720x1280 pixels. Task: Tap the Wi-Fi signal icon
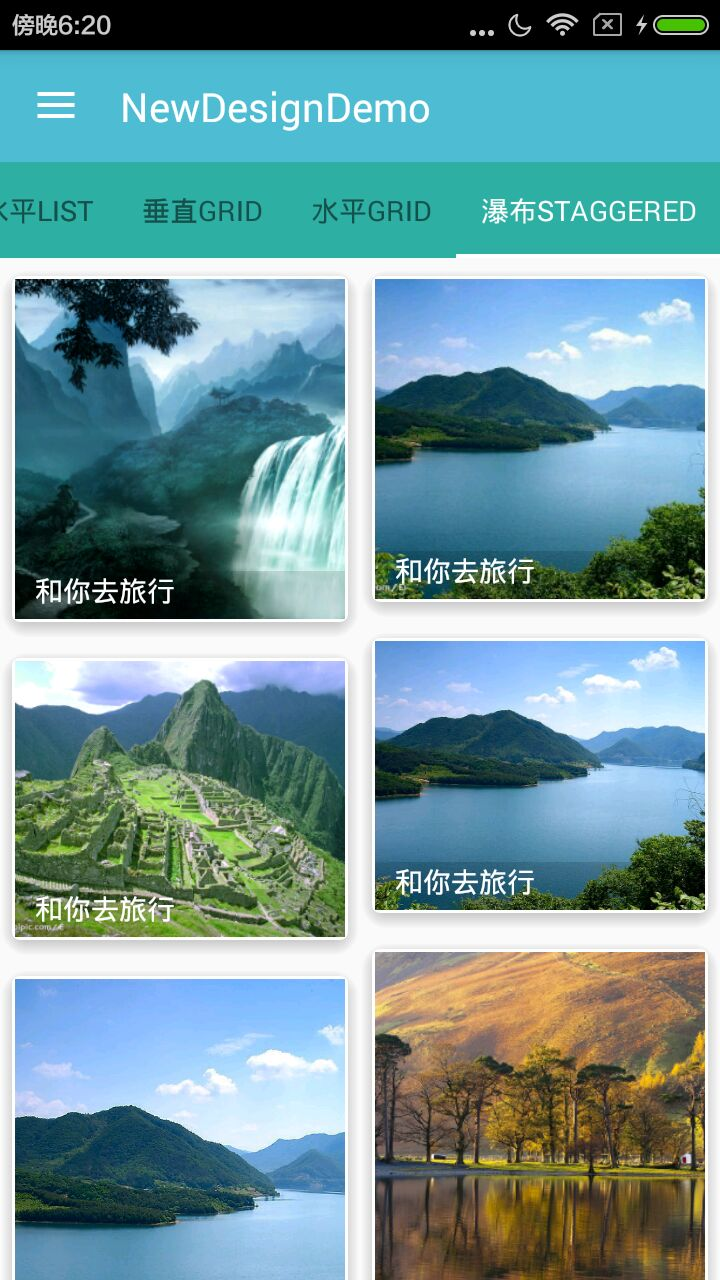(x=562, y=27)
